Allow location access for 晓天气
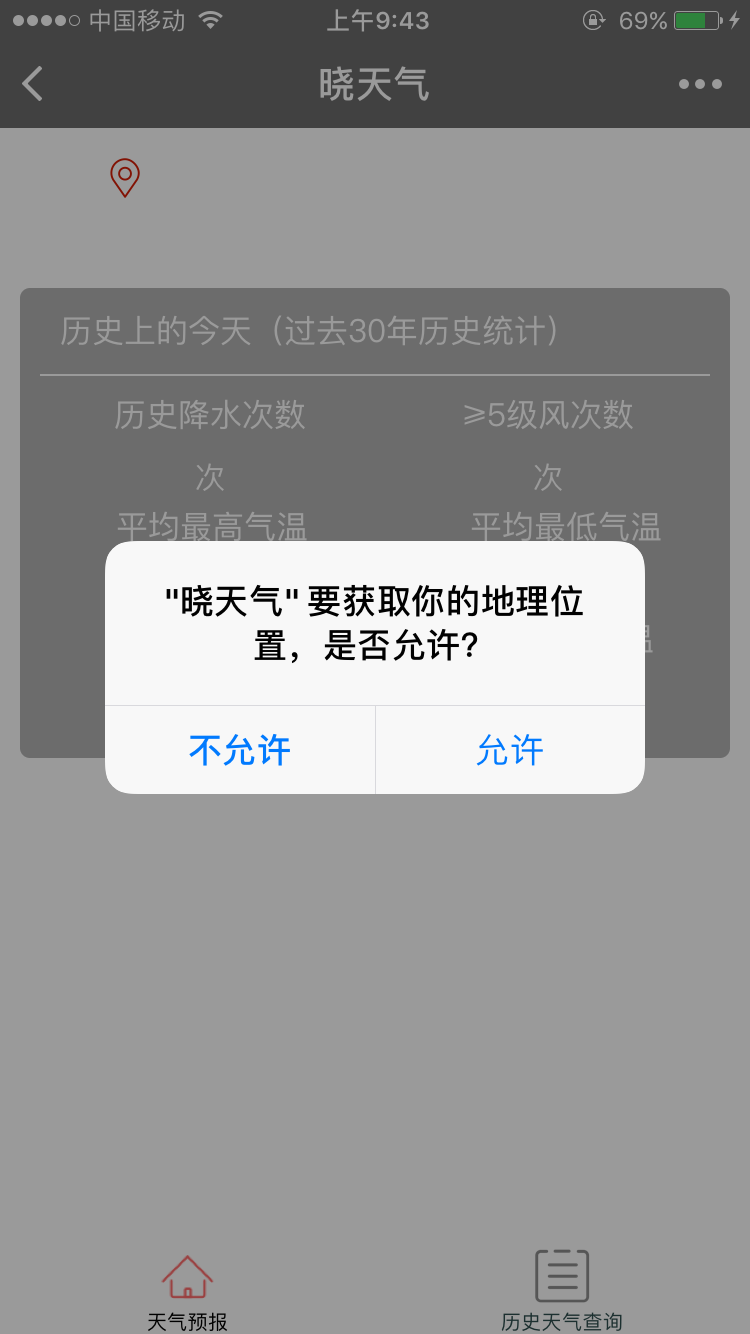The width and height of the screenshot is (750, 1334). tap(510, 750)
